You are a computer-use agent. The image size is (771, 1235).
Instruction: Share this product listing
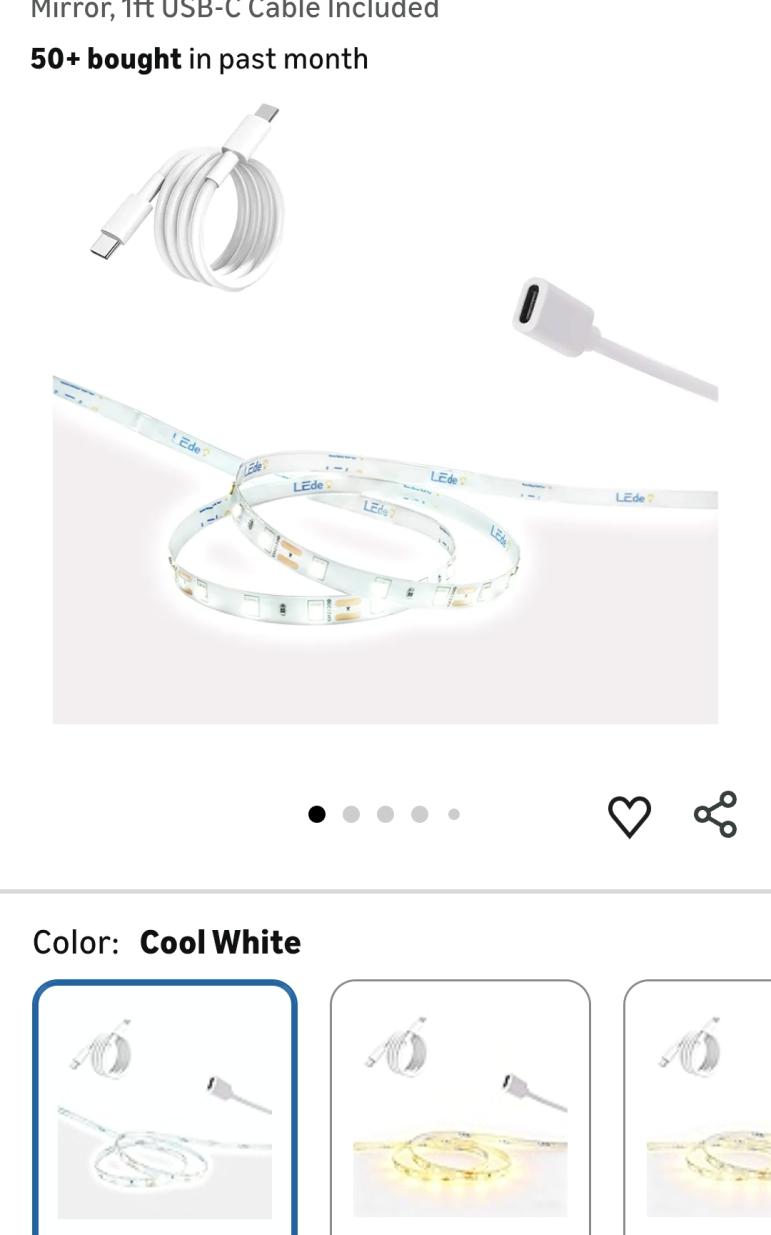point(716,814)
